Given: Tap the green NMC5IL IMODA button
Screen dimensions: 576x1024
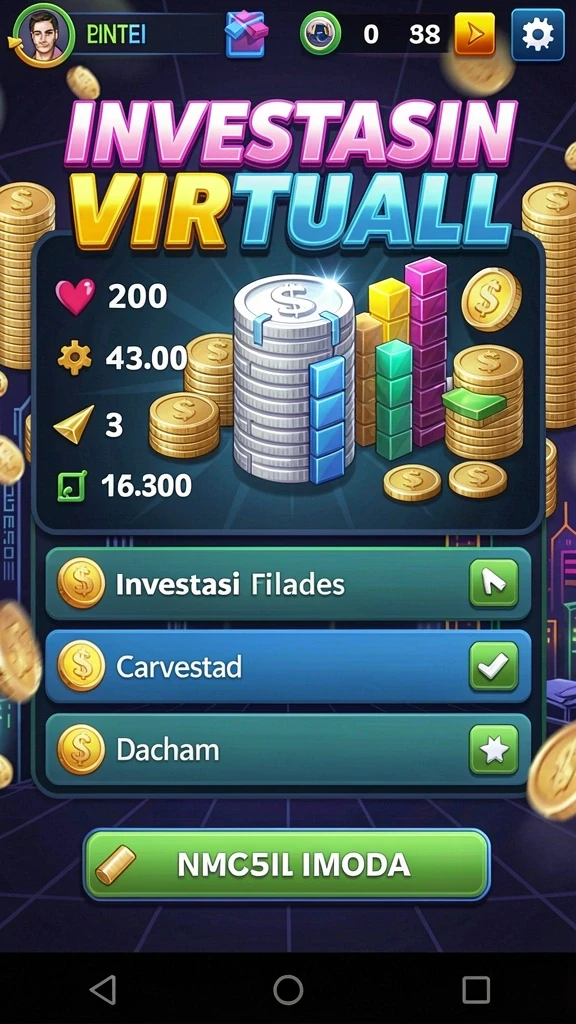Looking at the screenshot, I should click(287, 865).
